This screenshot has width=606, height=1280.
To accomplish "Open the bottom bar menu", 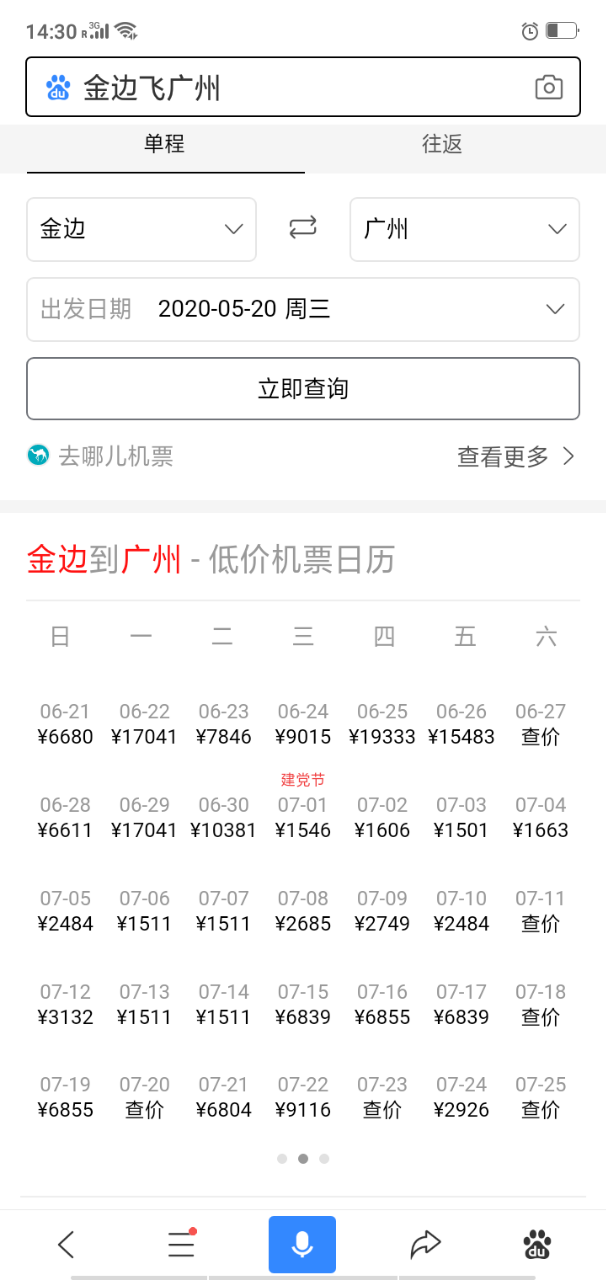I will point(181,1244).
